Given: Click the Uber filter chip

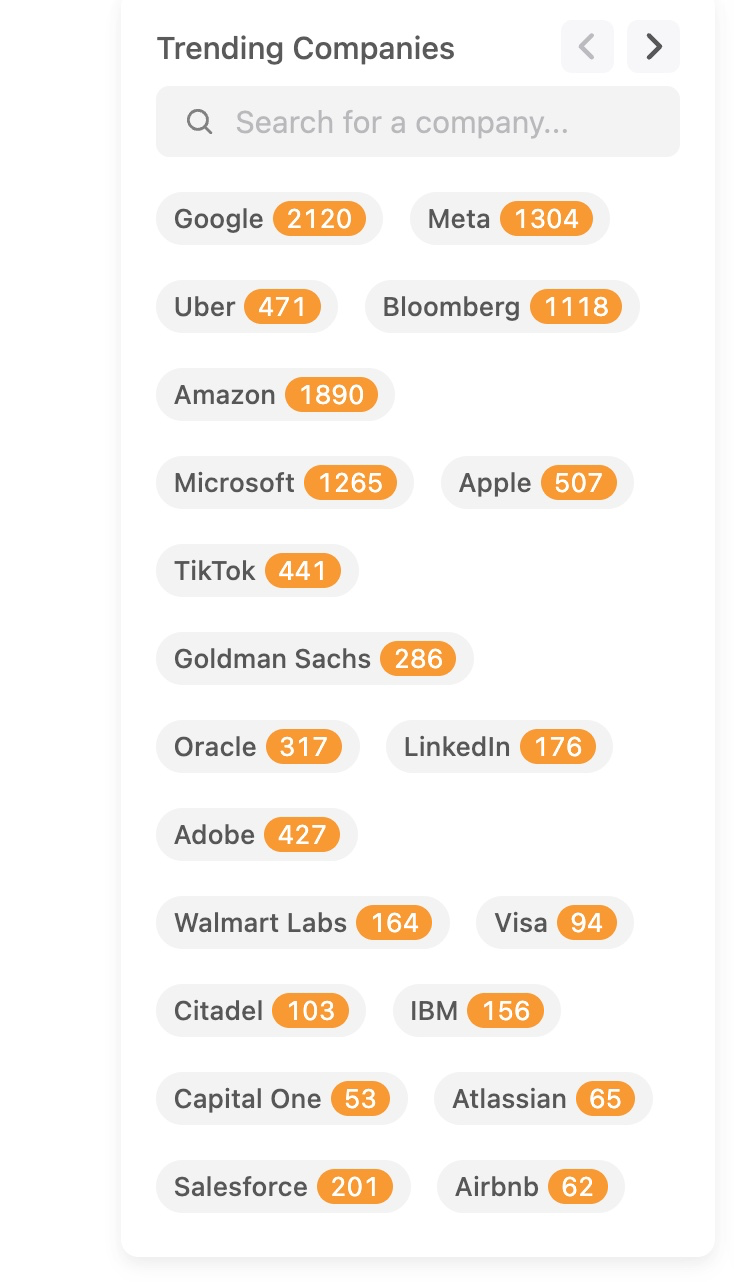Looking at the screenshot, I should [246, 306].
